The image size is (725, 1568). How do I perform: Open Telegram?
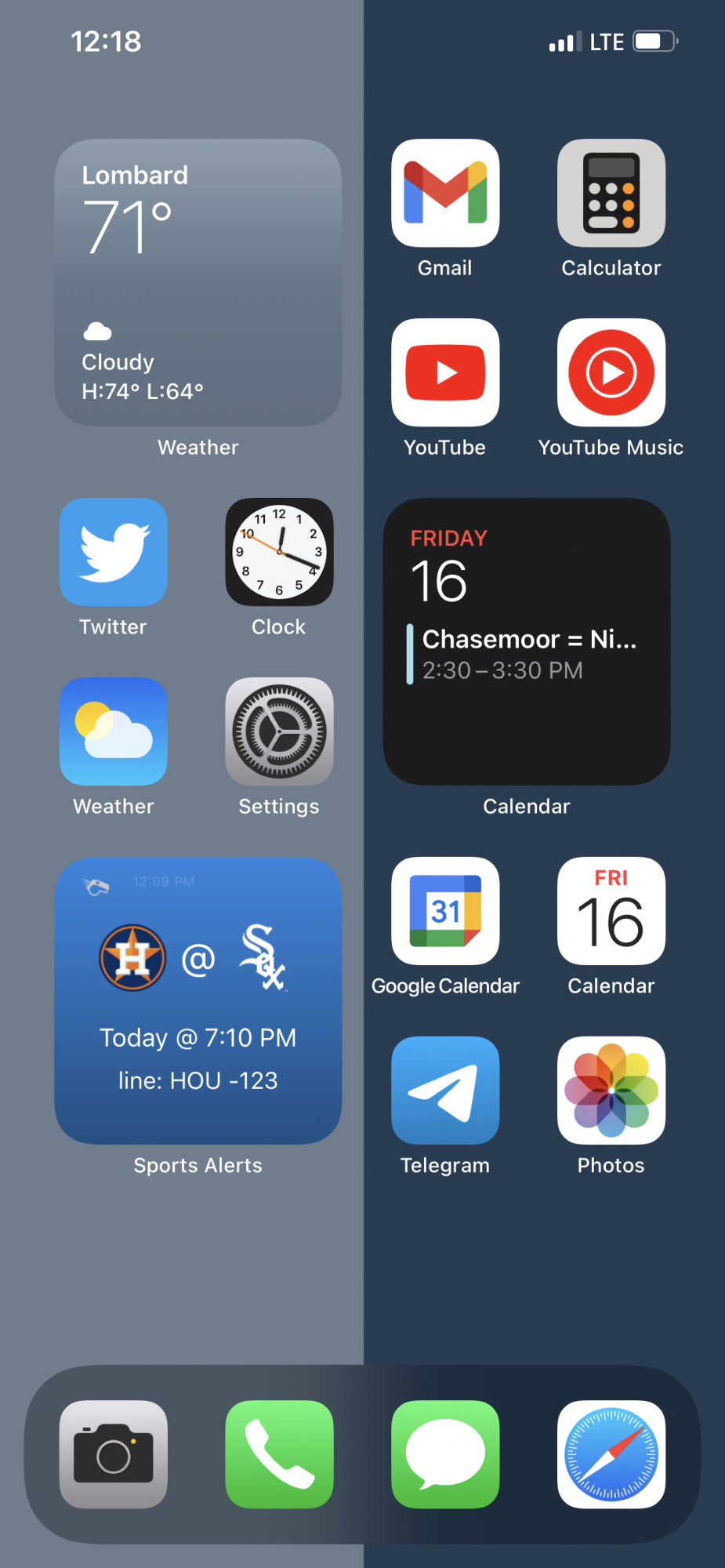tap(445, 1091)
